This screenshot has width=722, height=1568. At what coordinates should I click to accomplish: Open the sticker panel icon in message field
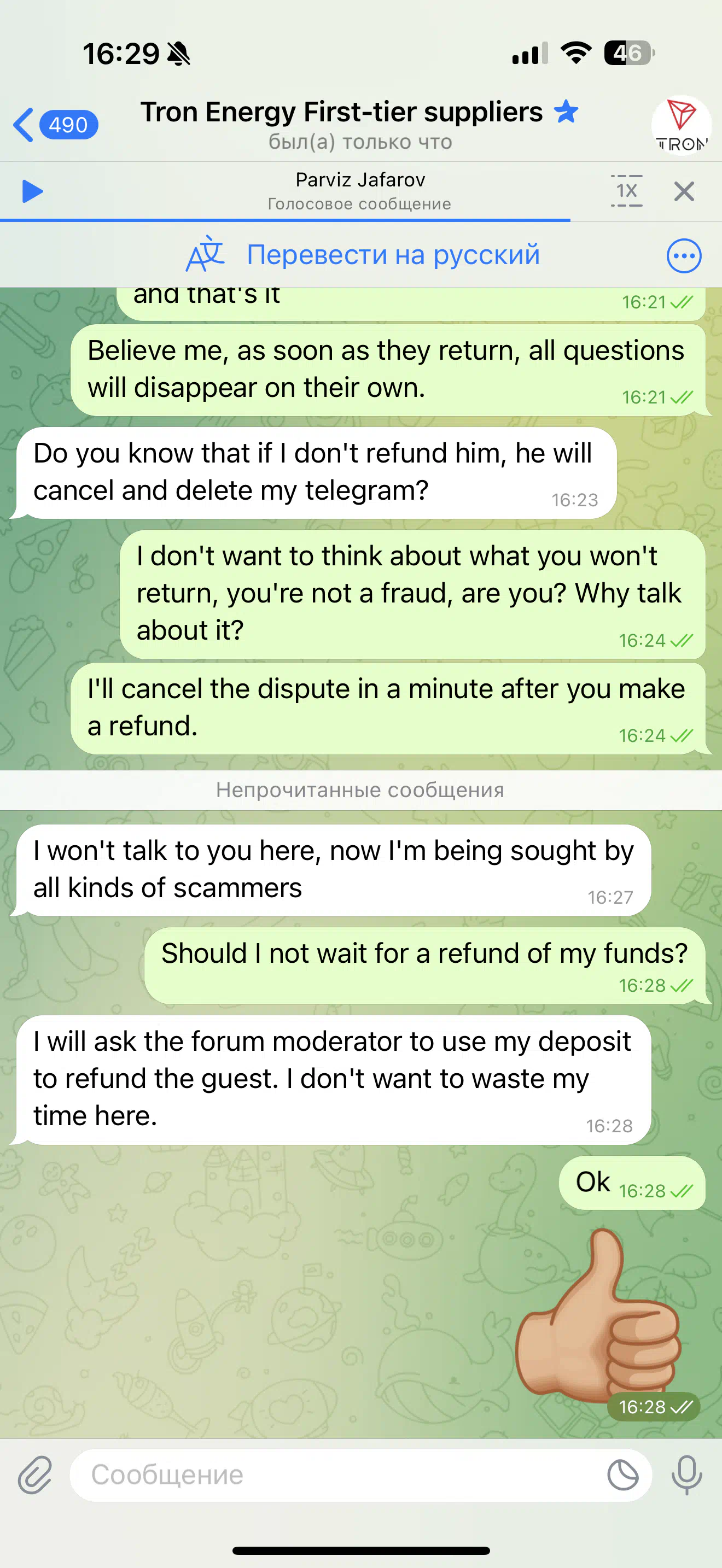pyautogui.click(x=623, y=1475)
